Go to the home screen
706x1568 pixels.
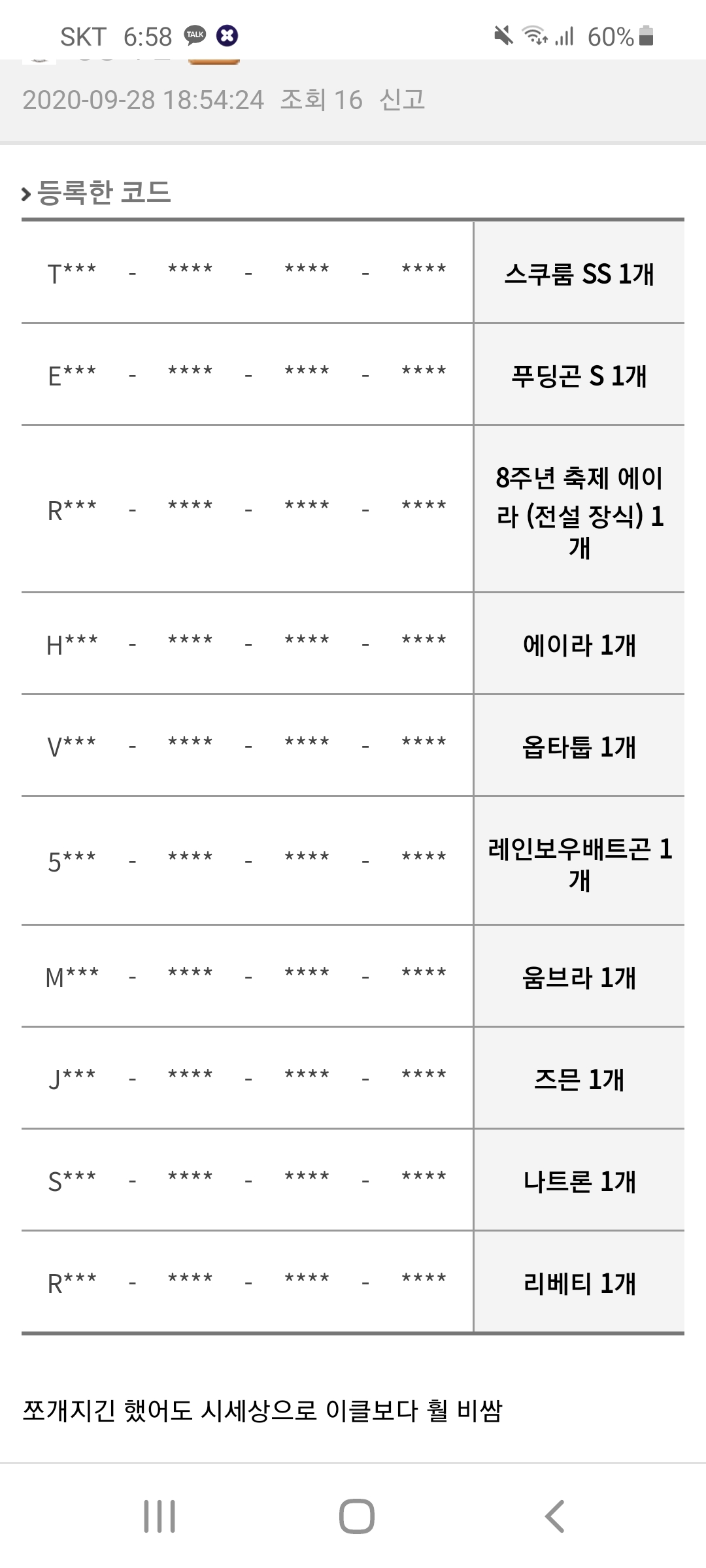point(356,1516)
